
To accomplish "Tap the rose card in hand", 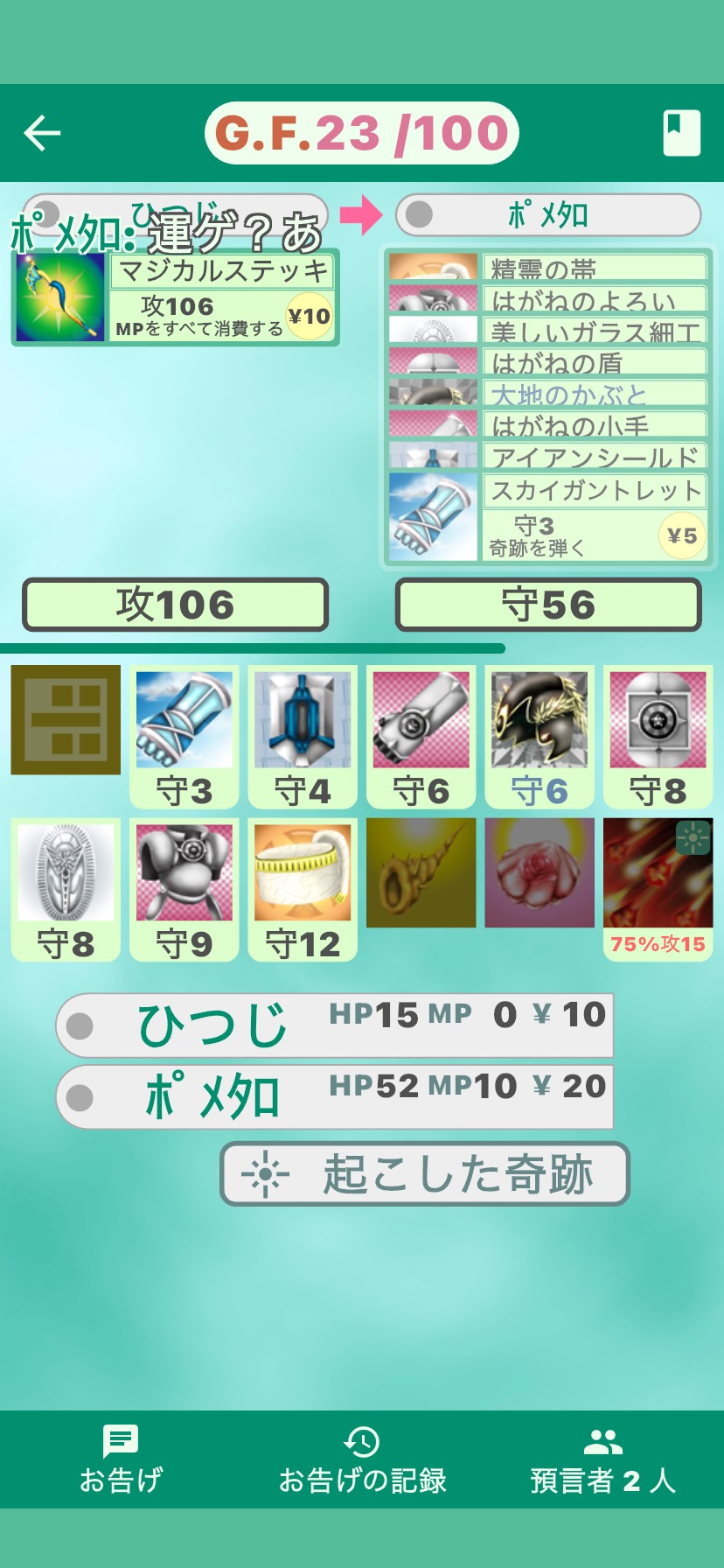I will click(x=540, y=872).
